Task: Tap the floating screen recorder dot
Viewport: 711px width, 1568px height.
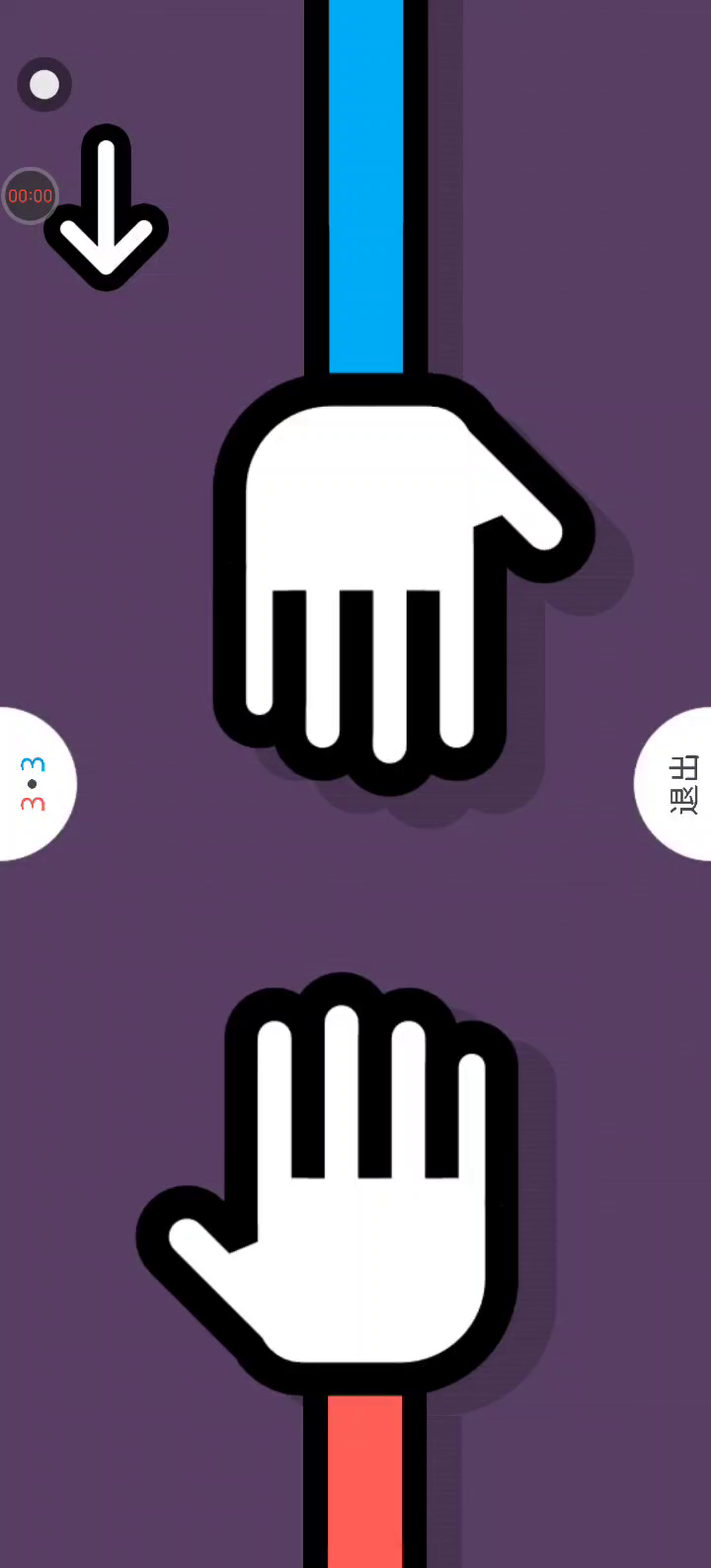Action: (x=44, y=85)
